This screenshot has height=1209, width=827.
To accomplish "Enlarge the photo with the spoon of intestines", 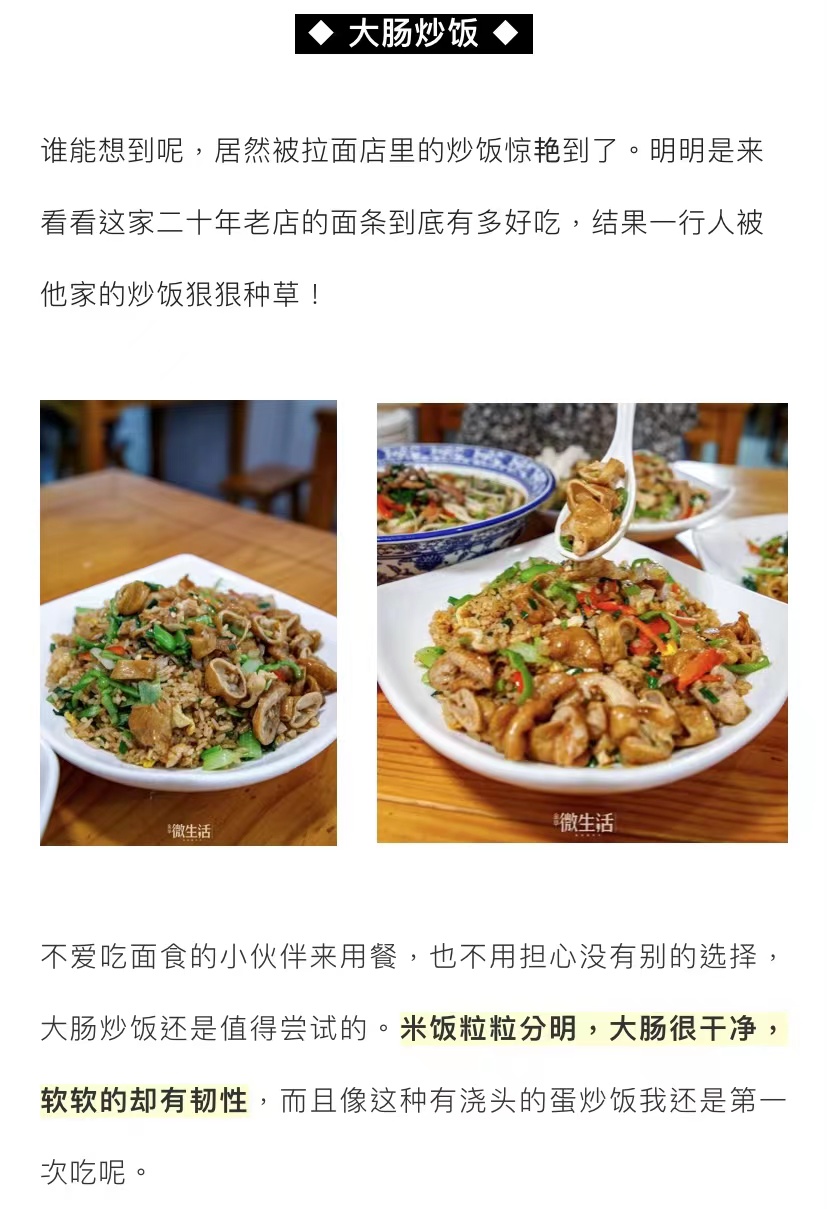I will [x=582, y=622].
